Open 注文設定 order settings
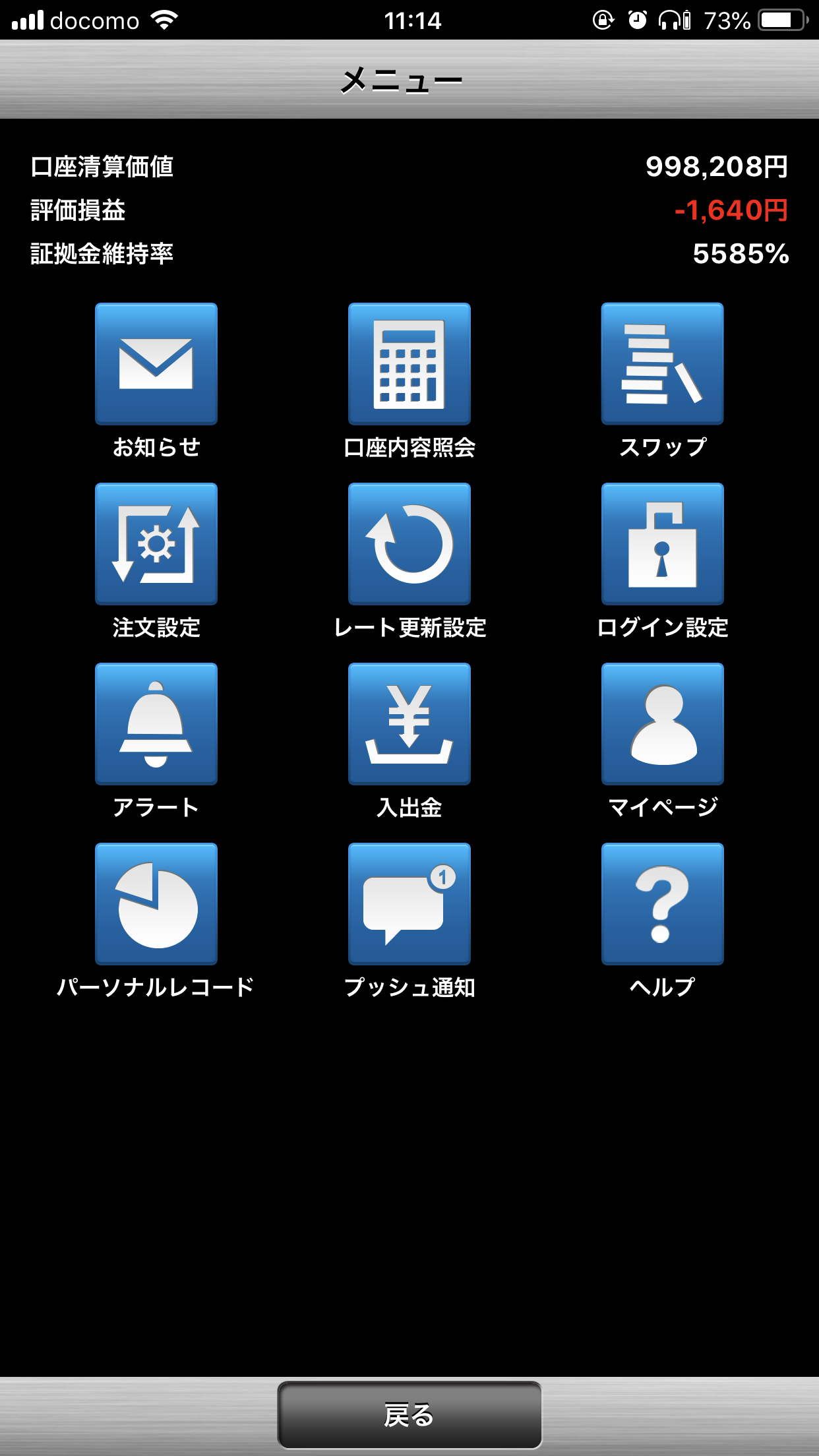Viewport: 819px width, 1456px height. [156, 544]
